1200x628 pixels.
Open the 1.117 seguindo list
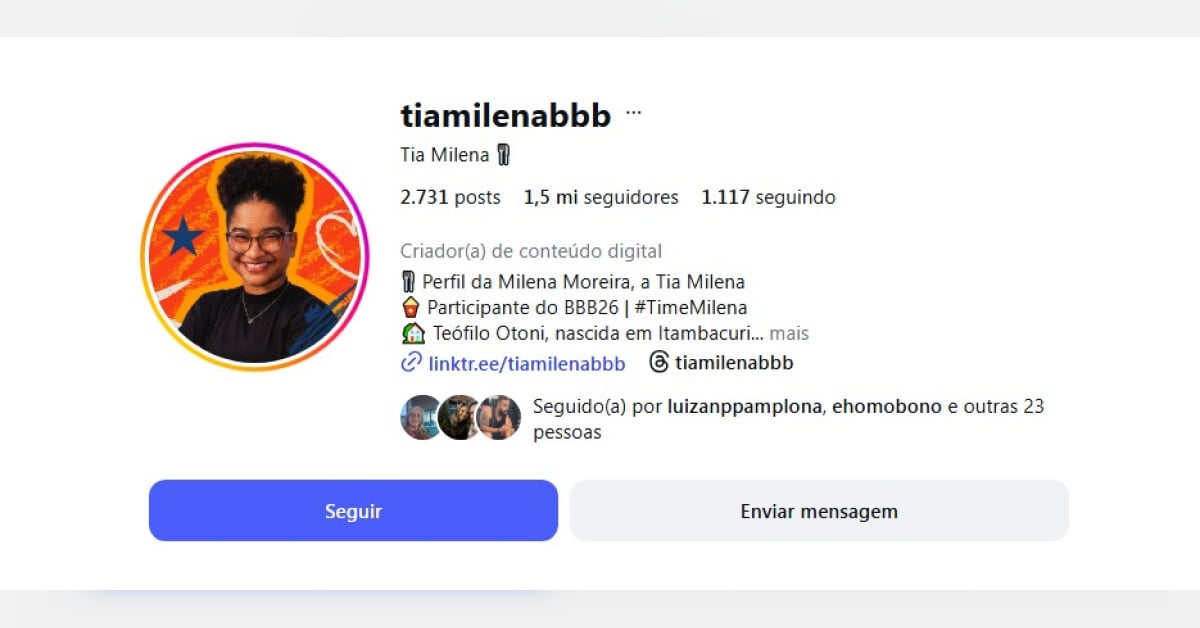(x=768, y=198)
